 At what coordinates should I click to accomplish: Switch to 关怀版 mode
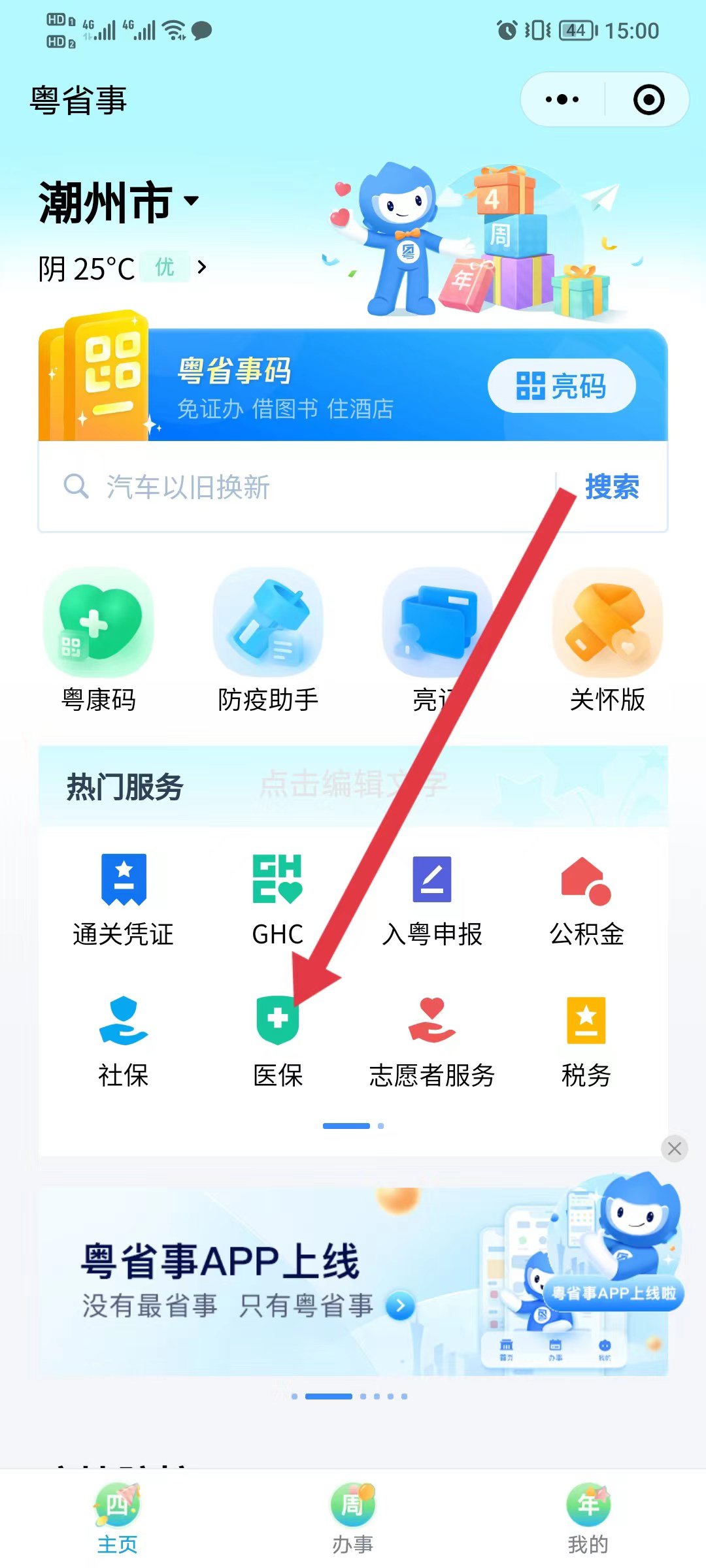click(x=607, y=640)
